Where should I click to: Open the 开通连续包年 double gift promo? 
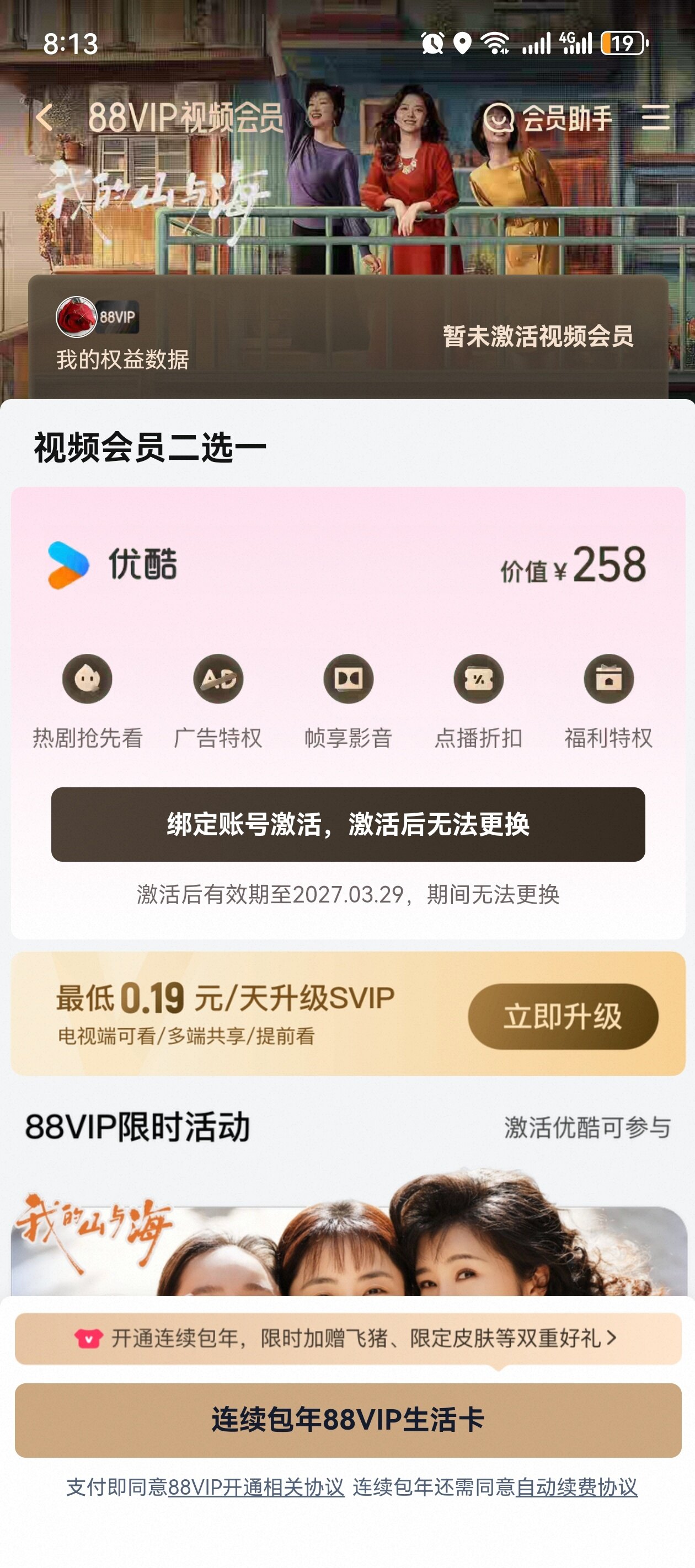tap(348, 1338)
